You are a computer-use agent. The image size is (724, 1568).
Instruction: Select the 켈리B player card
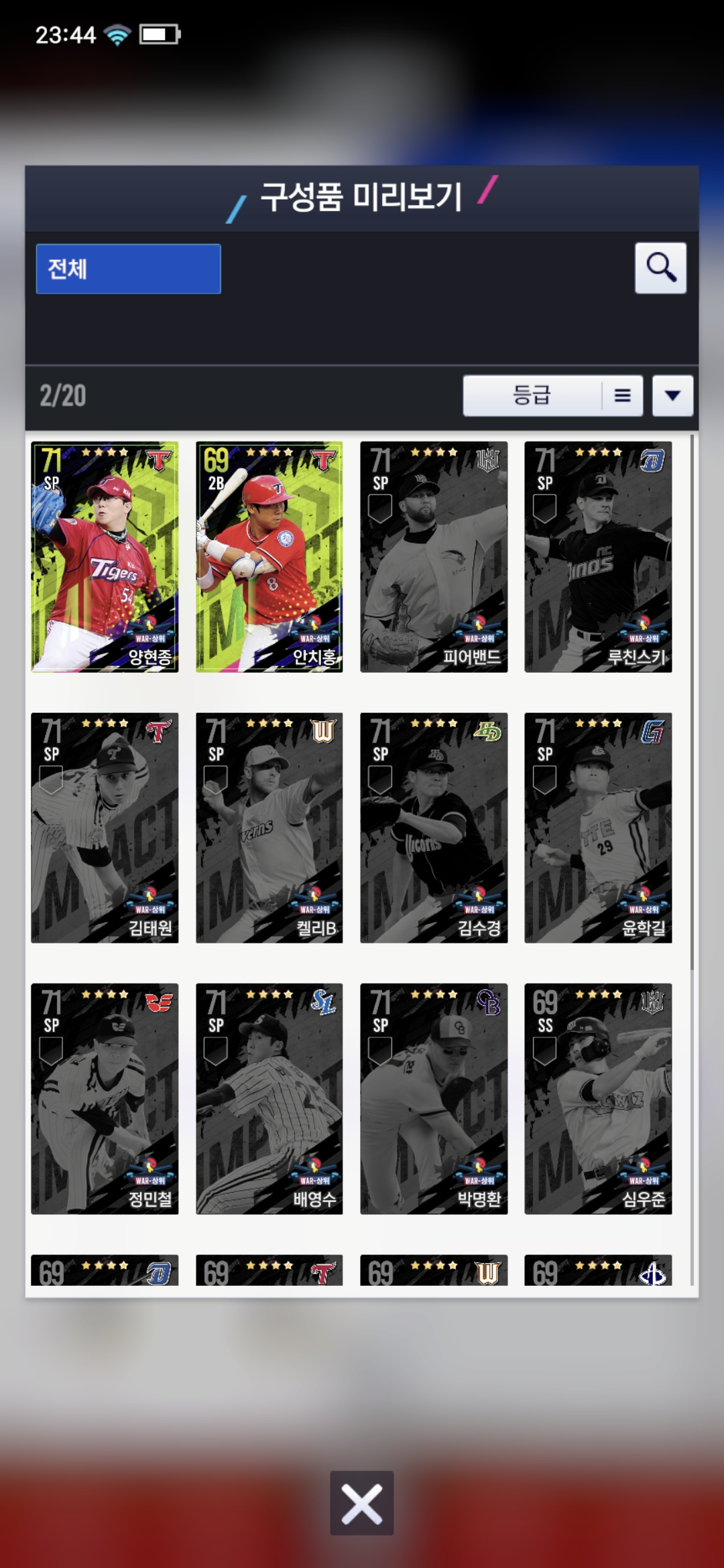click(269, 828)
